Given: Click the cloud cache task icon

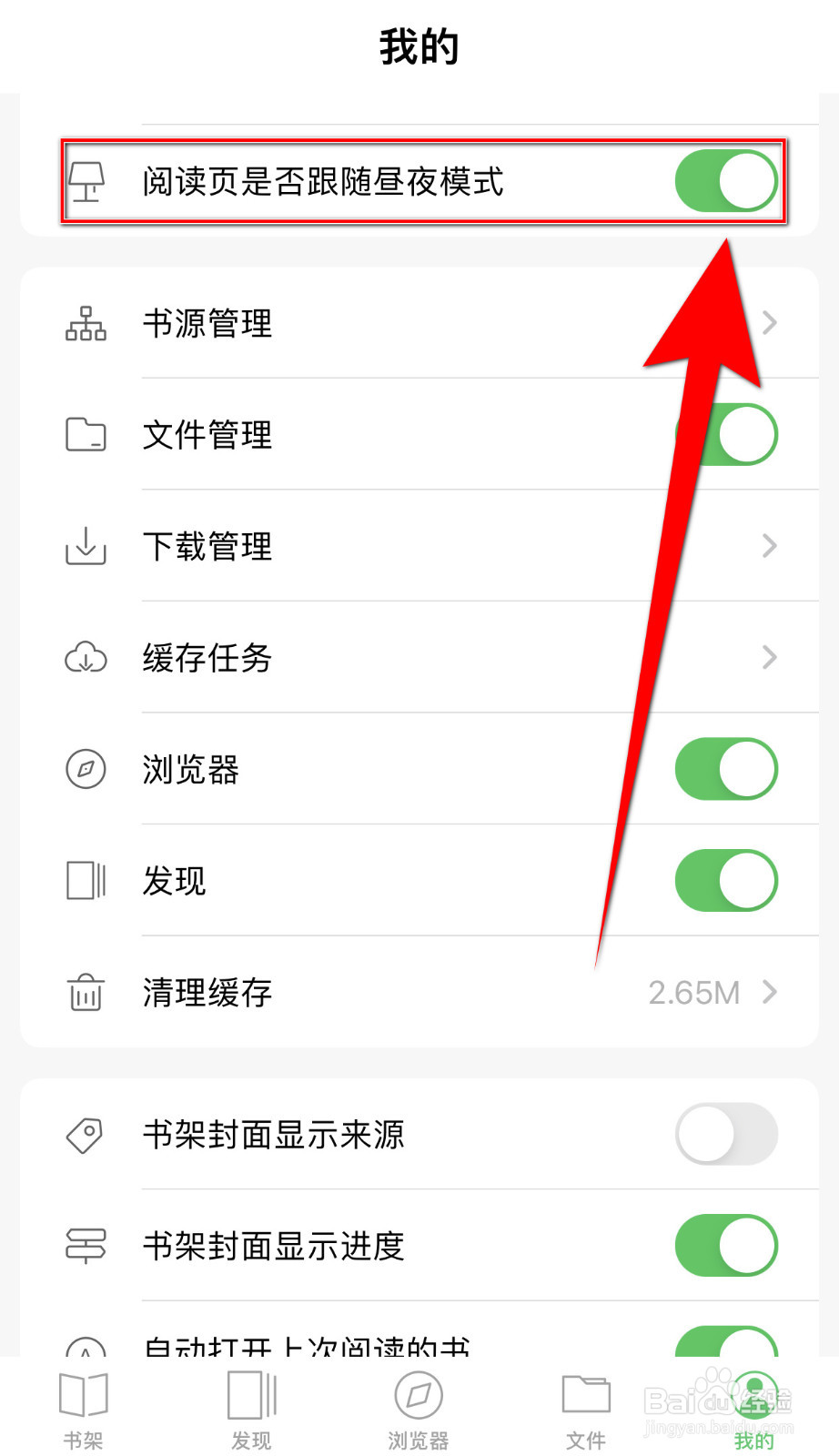Looking at the screenshot, I should point(86,658).
